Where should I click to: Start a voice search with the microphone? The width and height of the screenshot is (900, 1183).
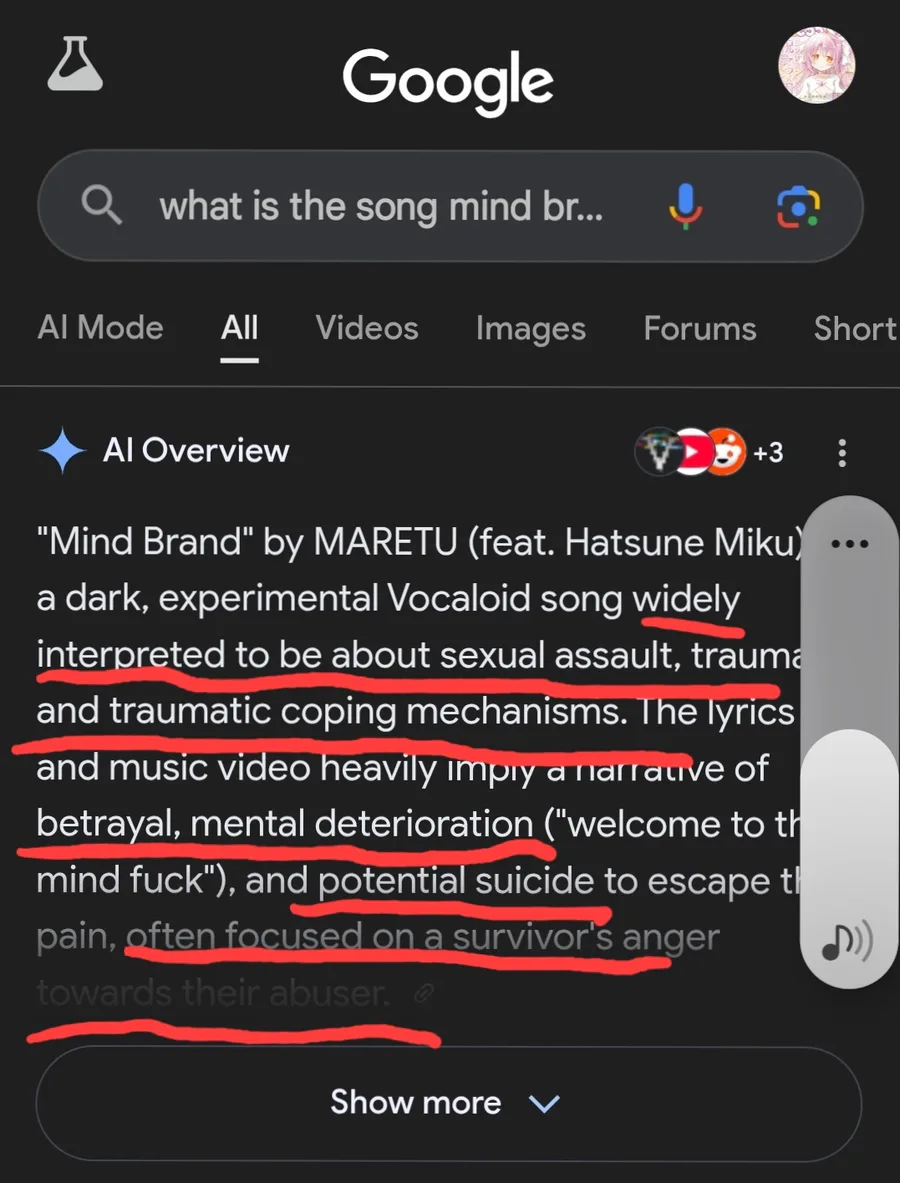(685, 206)
